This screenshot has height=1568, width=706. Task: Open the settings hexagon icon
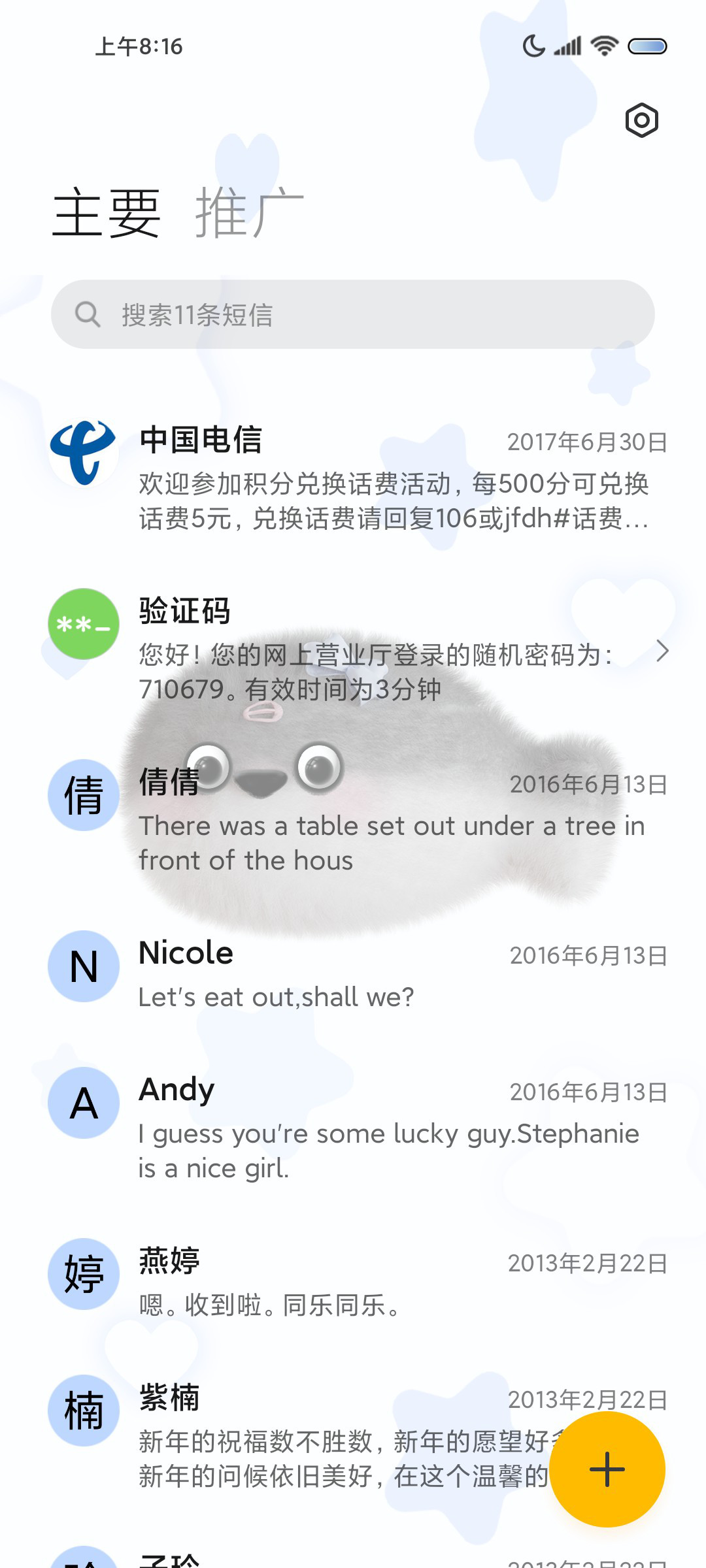pyautogui.click(x=641, y=120)
